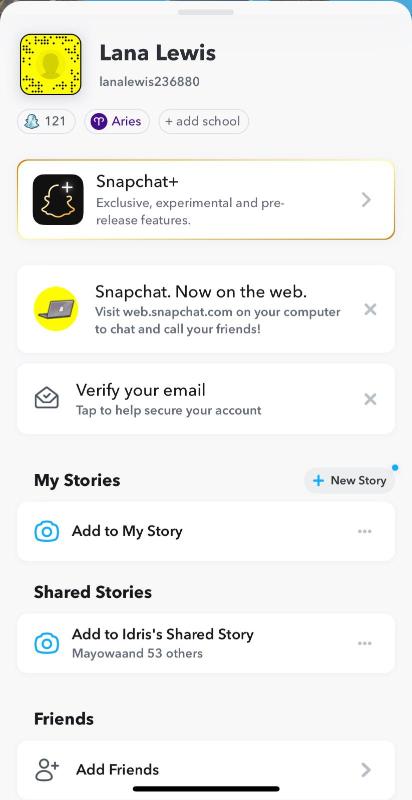Screen dimensions: 412x800
Task: Tap the sheet handle at the top
Action: pos(206,12)
